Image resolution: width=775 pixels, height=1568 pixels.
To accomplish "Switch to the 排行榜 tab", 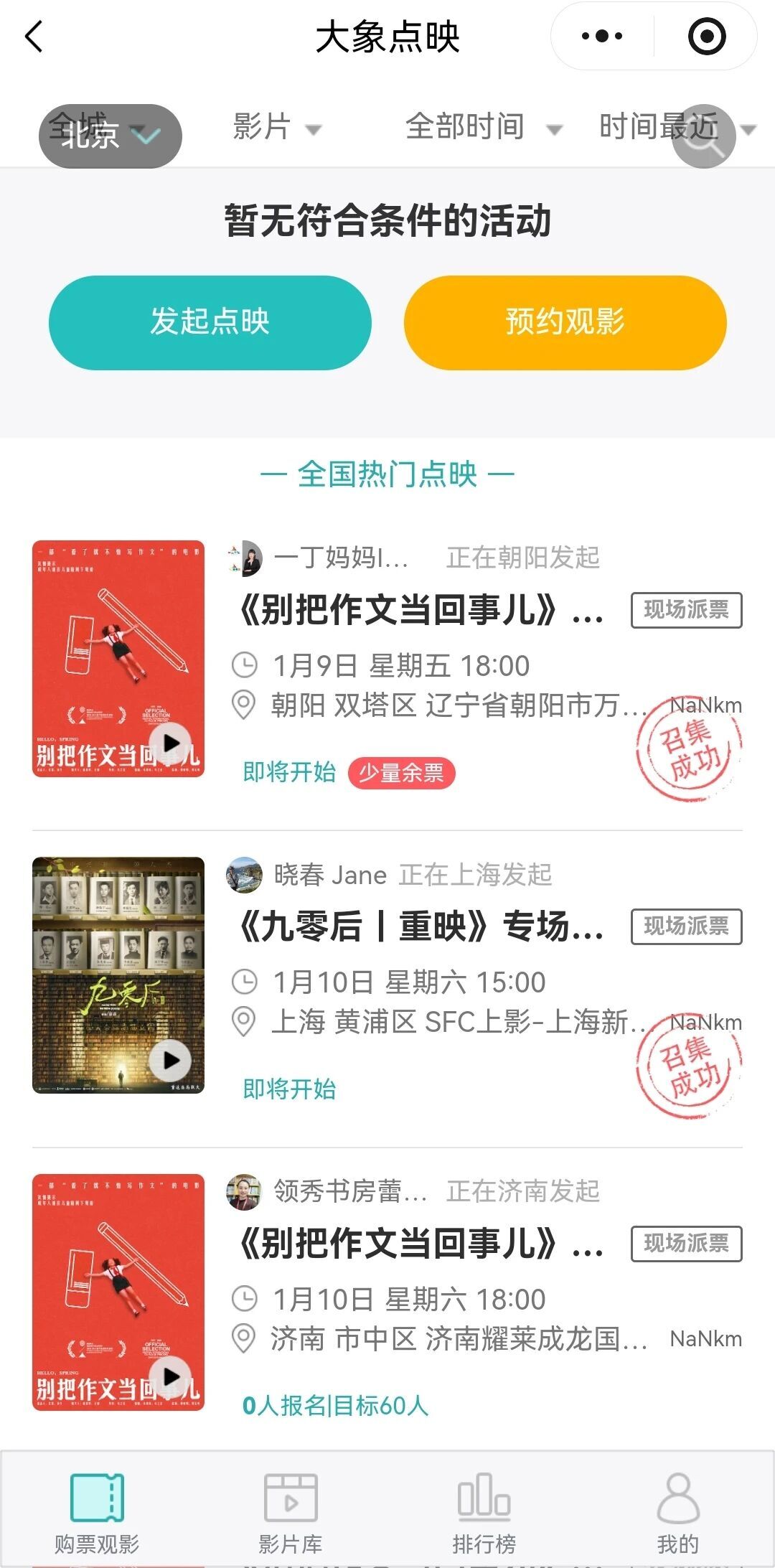I will (x=484, y=1512).
